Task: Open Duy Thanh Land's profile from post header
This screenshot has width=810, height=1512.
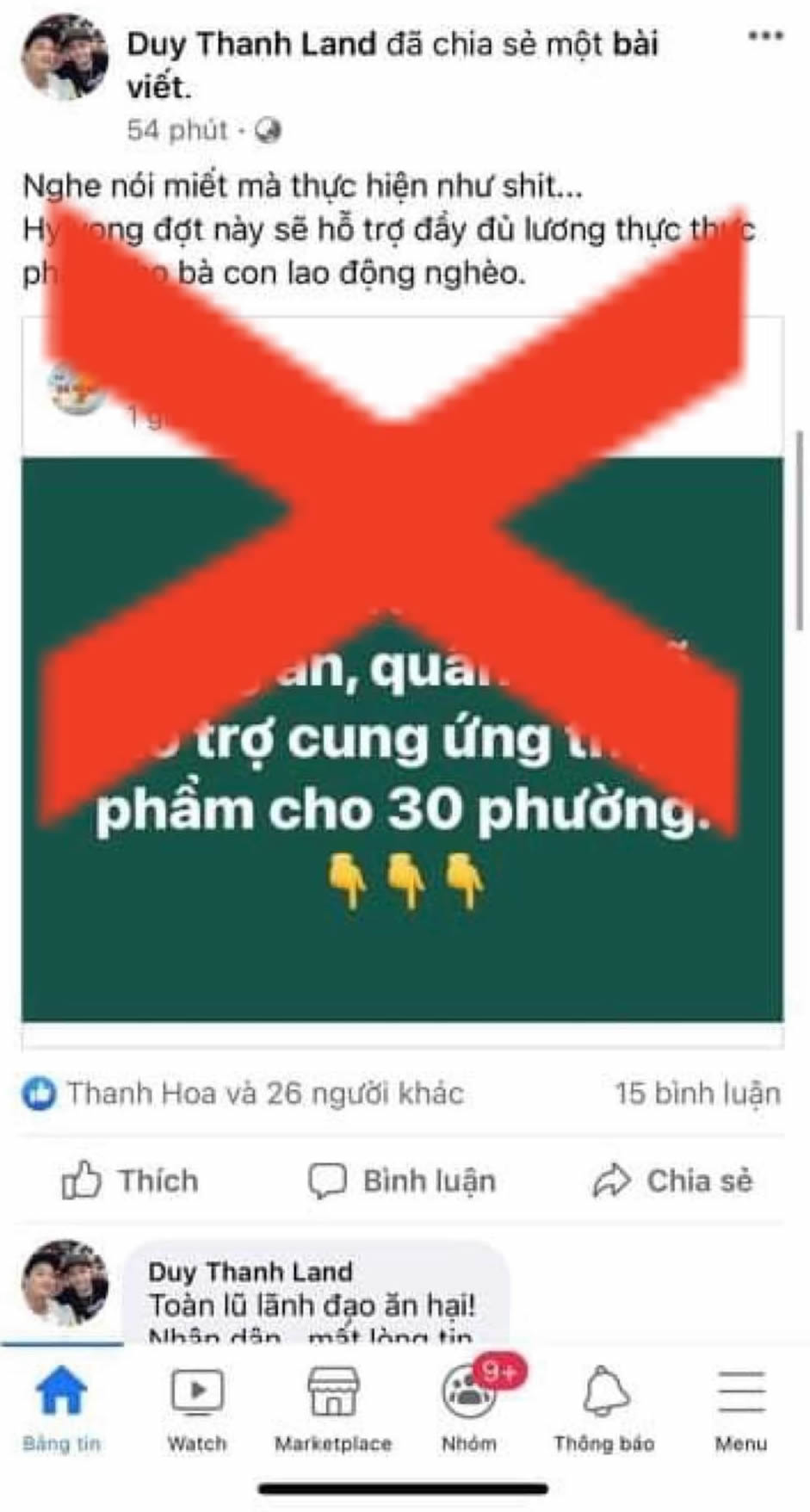Action: click(x=251, y=44)
